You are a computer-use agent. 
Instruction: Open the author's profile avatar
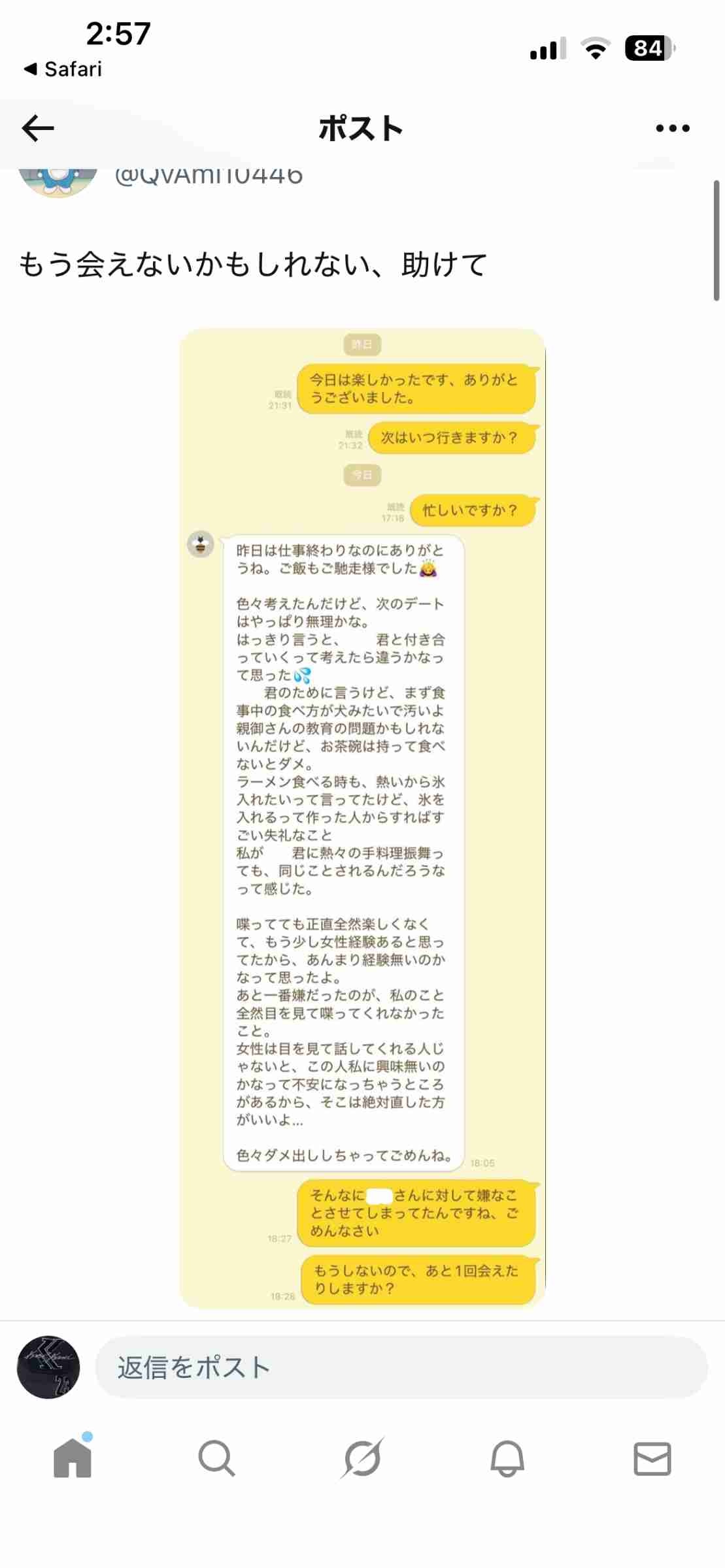pyautogui.click(x=58, y=179)
